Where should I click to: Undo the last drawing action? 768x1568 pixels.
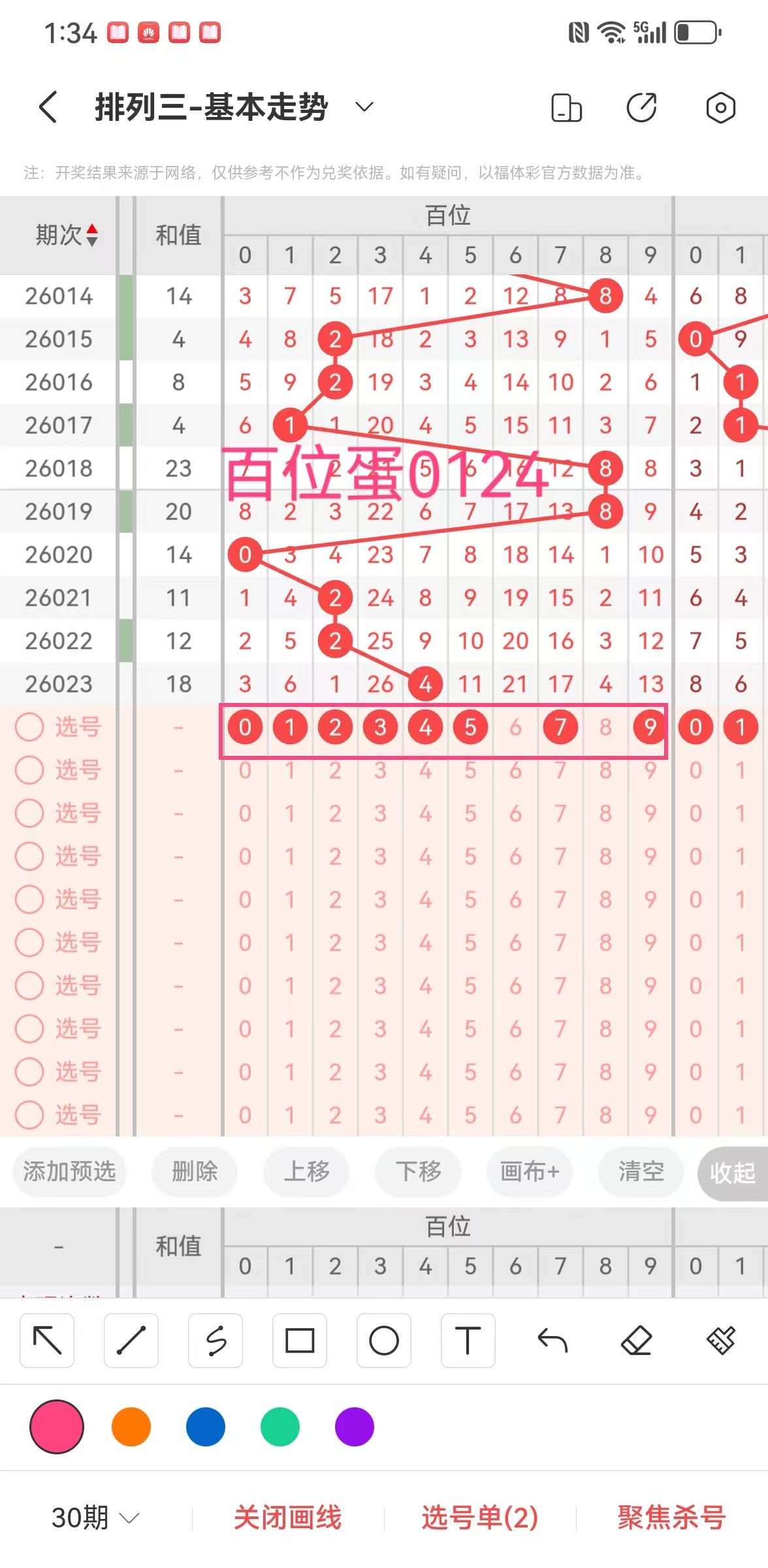[x=552, y=1341]
